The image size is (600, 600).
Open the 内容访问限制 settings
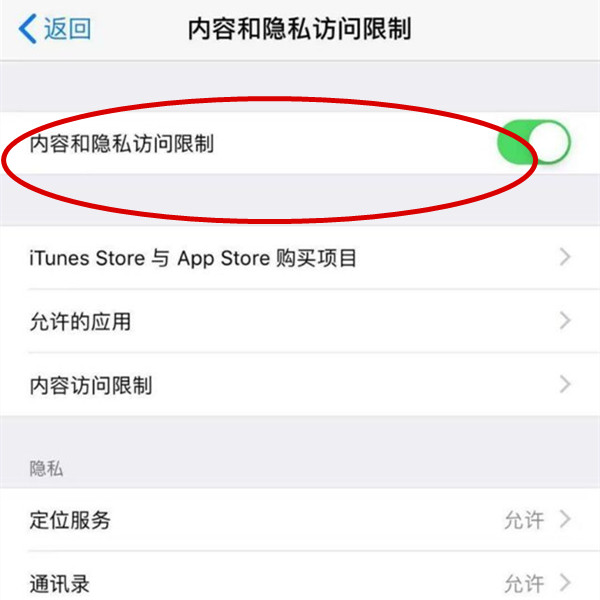coord(300,384)
